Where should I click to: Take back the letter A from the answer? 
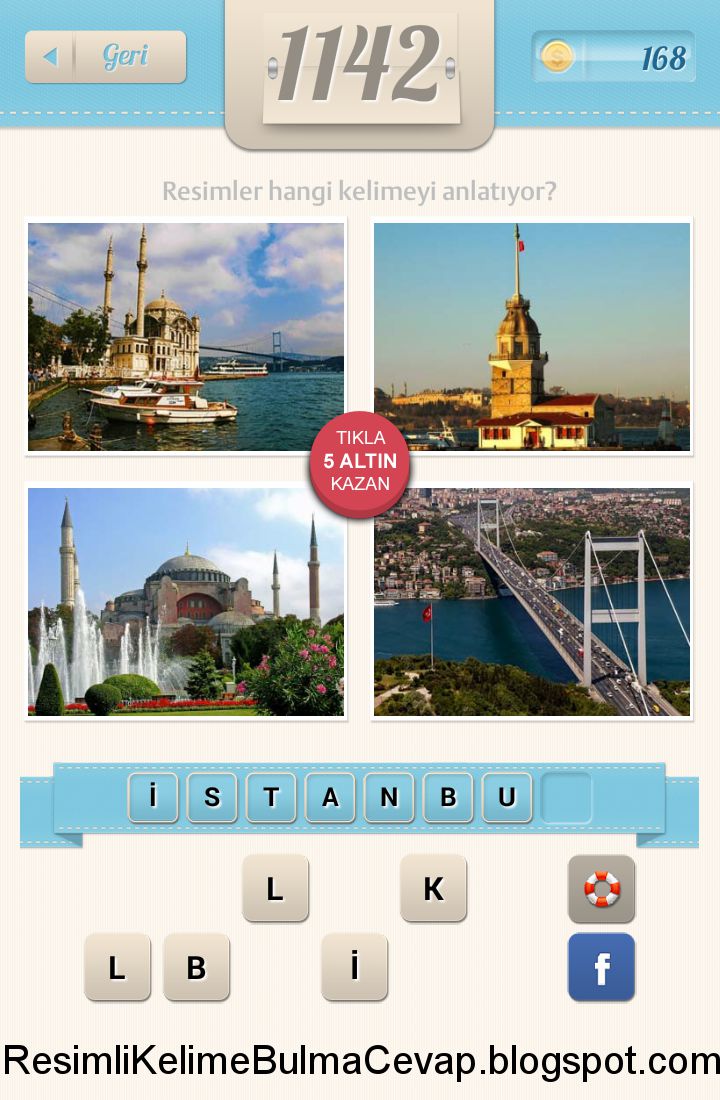(x=330, y=798)
